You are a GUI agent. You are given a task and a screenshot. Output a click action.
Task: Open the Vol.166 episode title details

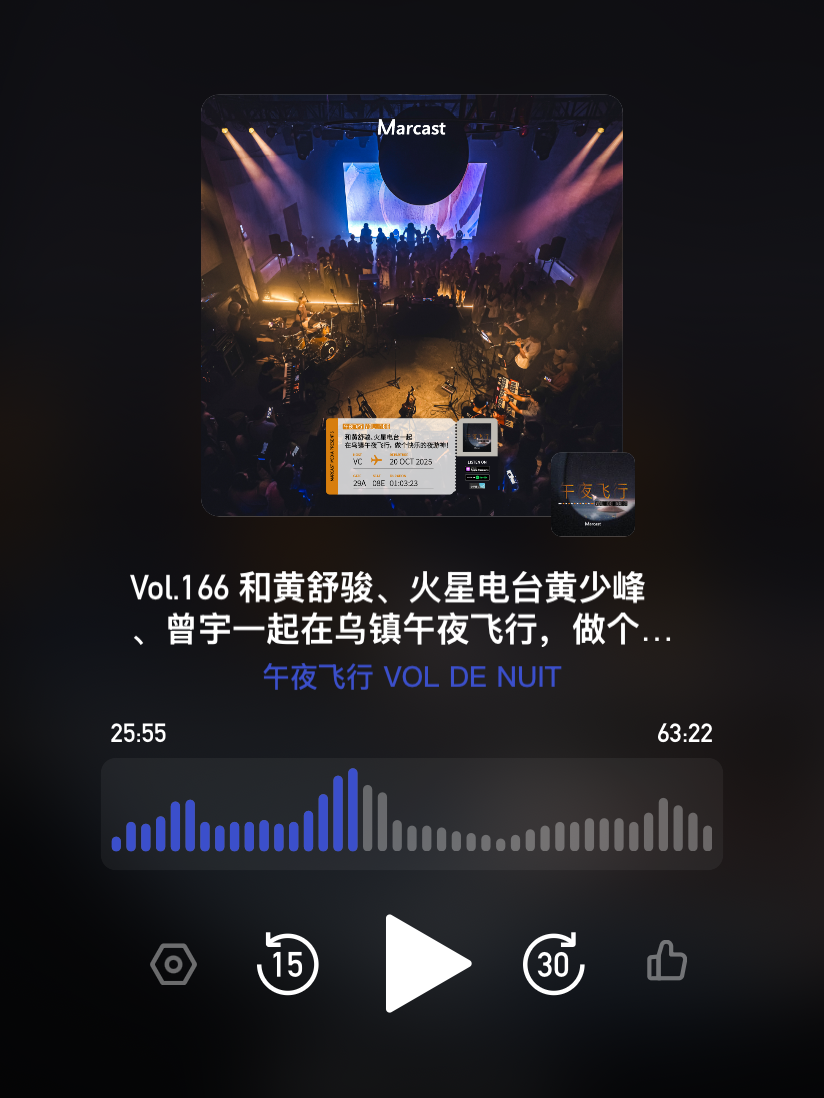tap(401, 608)
